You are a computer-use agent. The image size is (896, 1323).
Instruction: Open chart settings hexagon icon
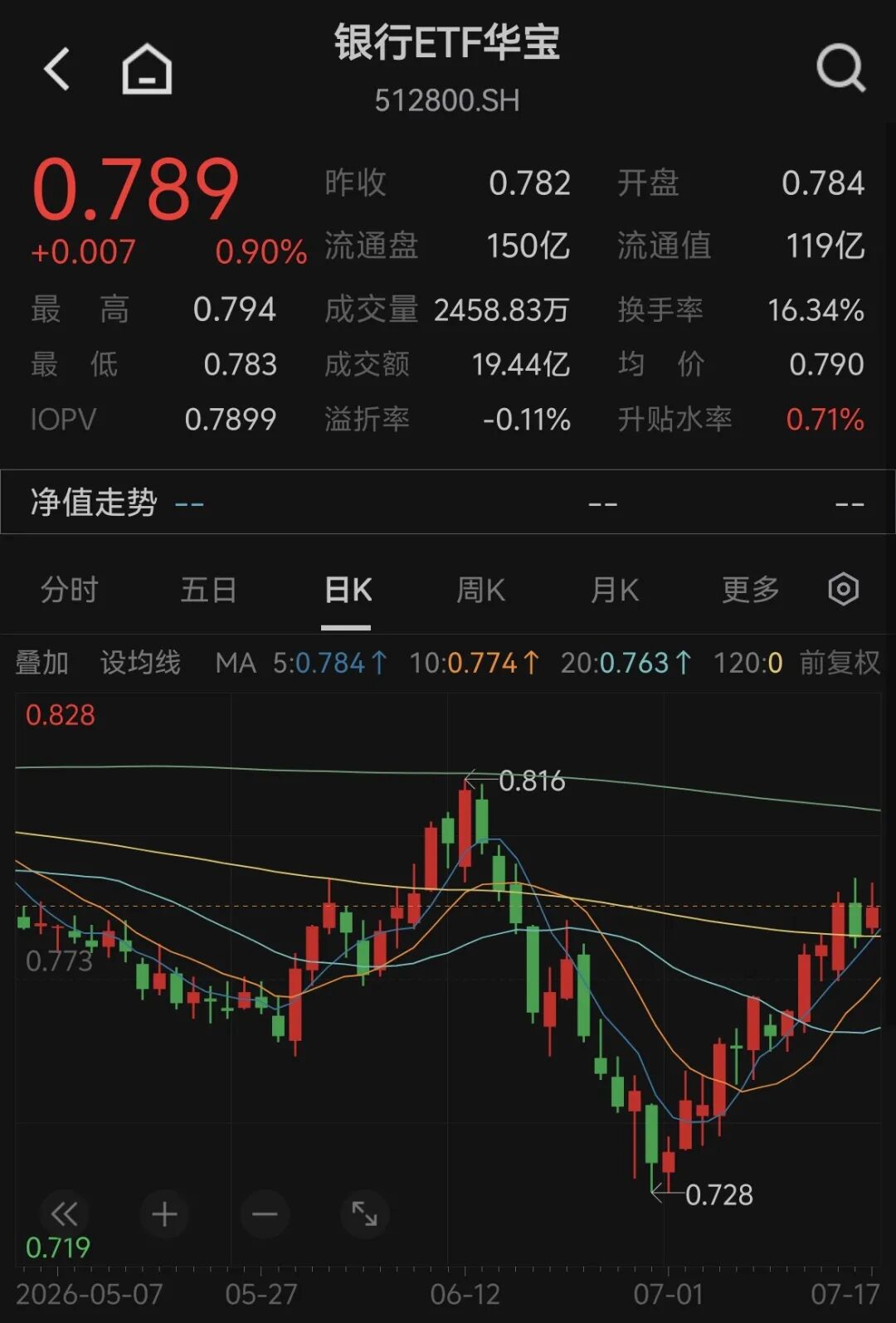[x=843, y=589]
